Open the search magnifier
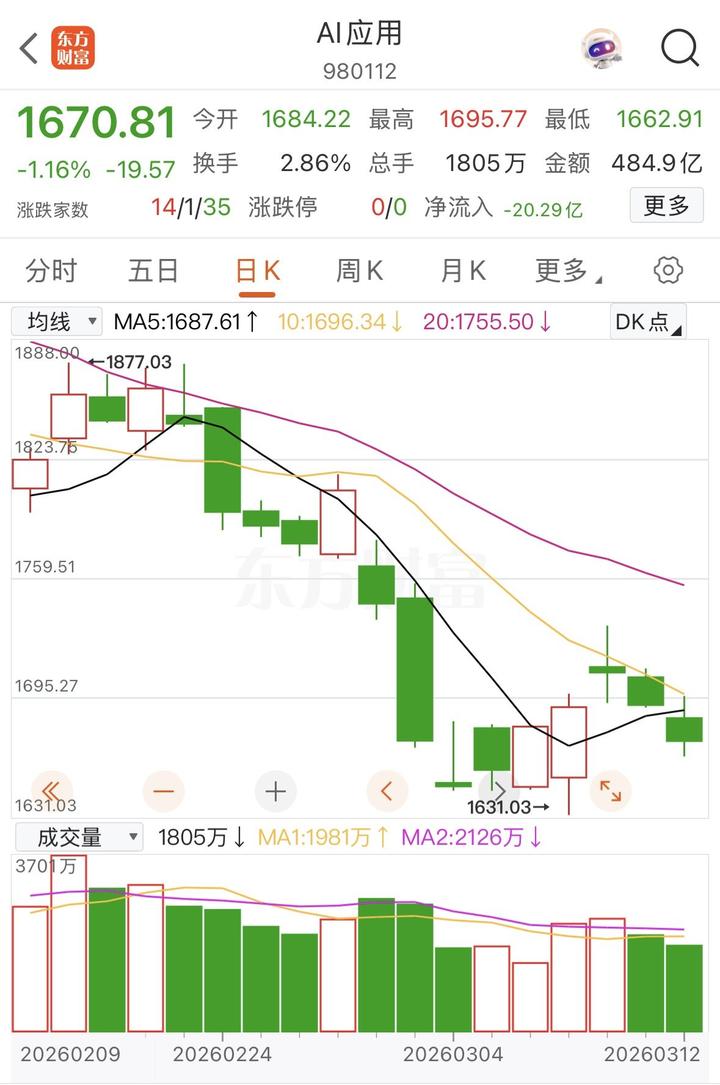720x1085 pixels. point(680,48)
